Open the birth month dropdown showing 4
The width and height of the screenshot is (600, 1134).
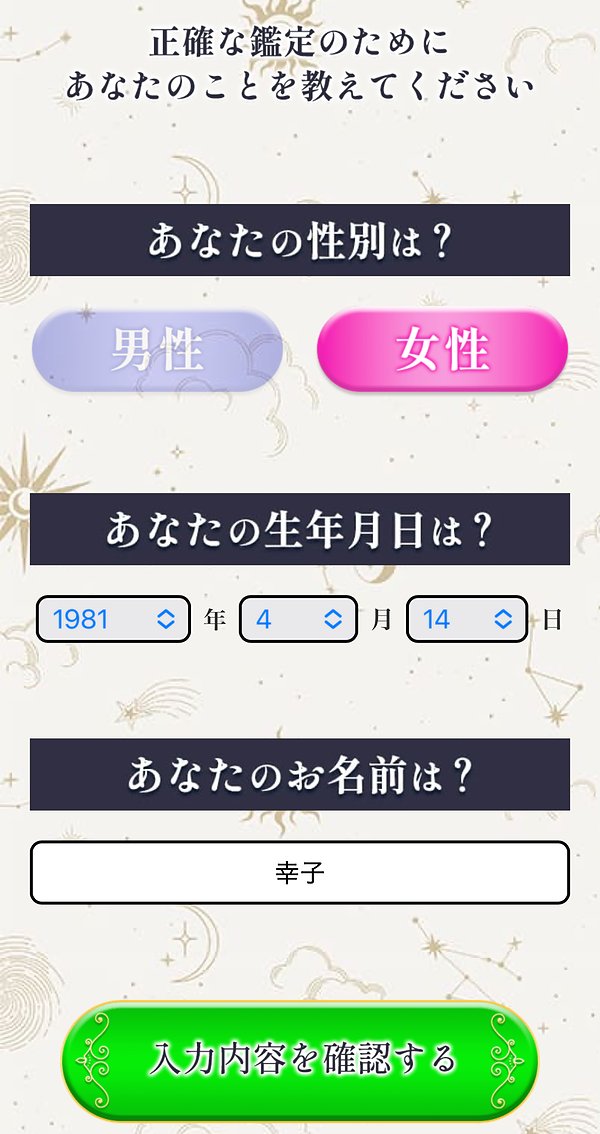298,619
